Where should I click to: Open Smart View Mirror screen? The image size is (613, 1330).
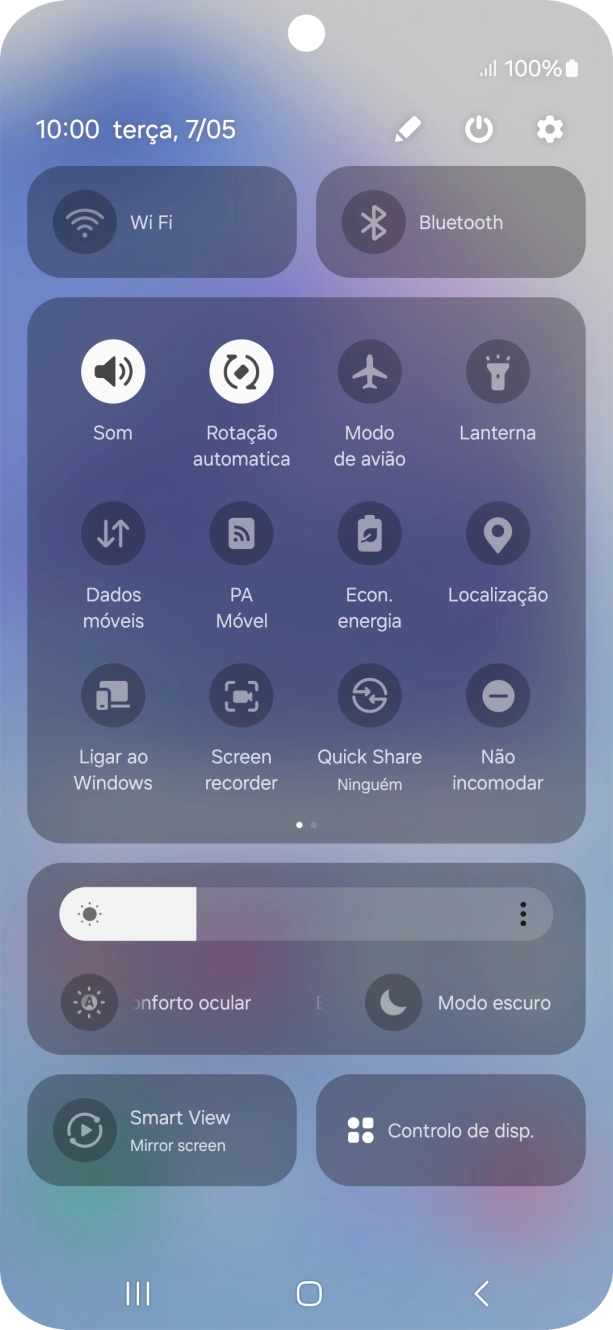pos(162,1130)
